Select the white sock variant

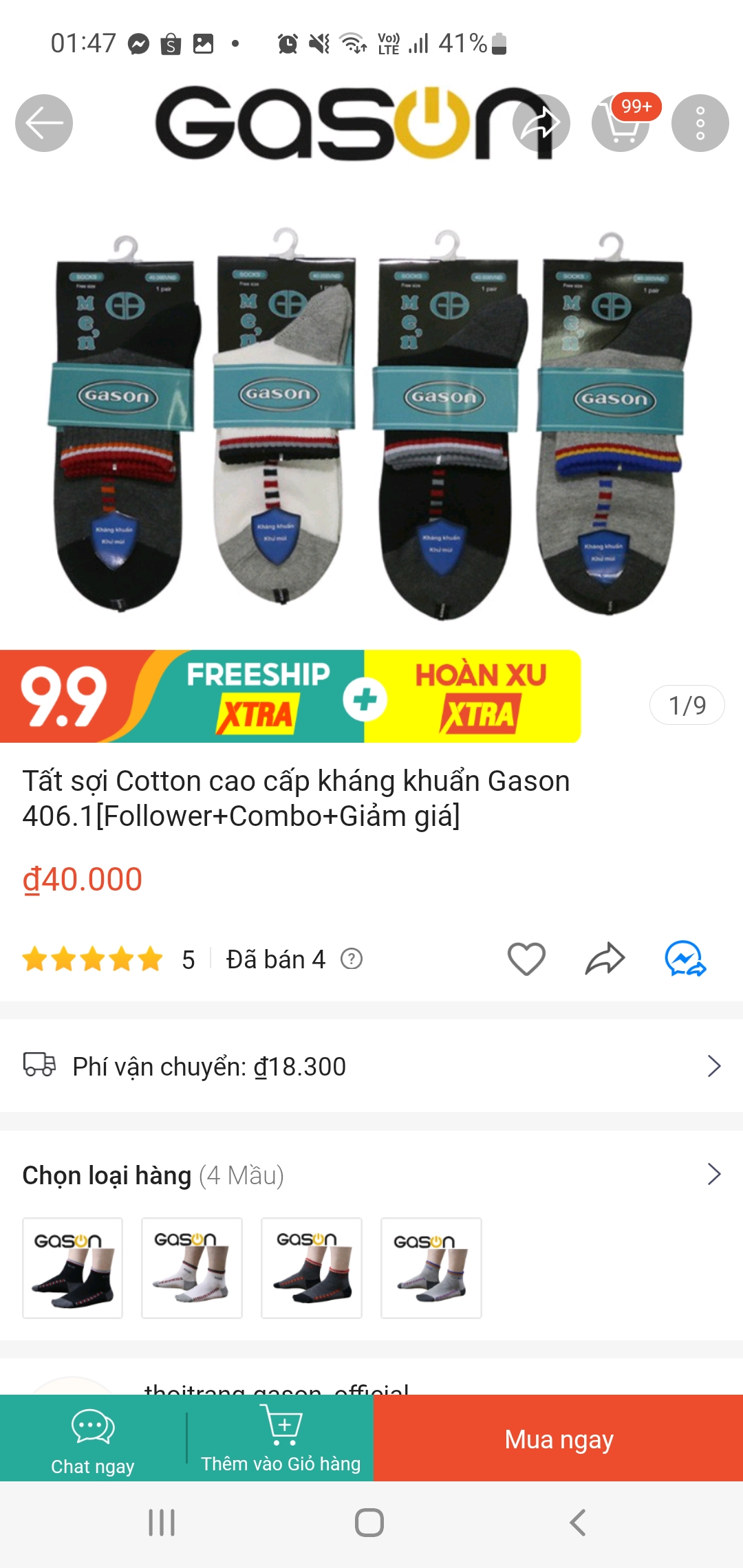point(192,1267)
